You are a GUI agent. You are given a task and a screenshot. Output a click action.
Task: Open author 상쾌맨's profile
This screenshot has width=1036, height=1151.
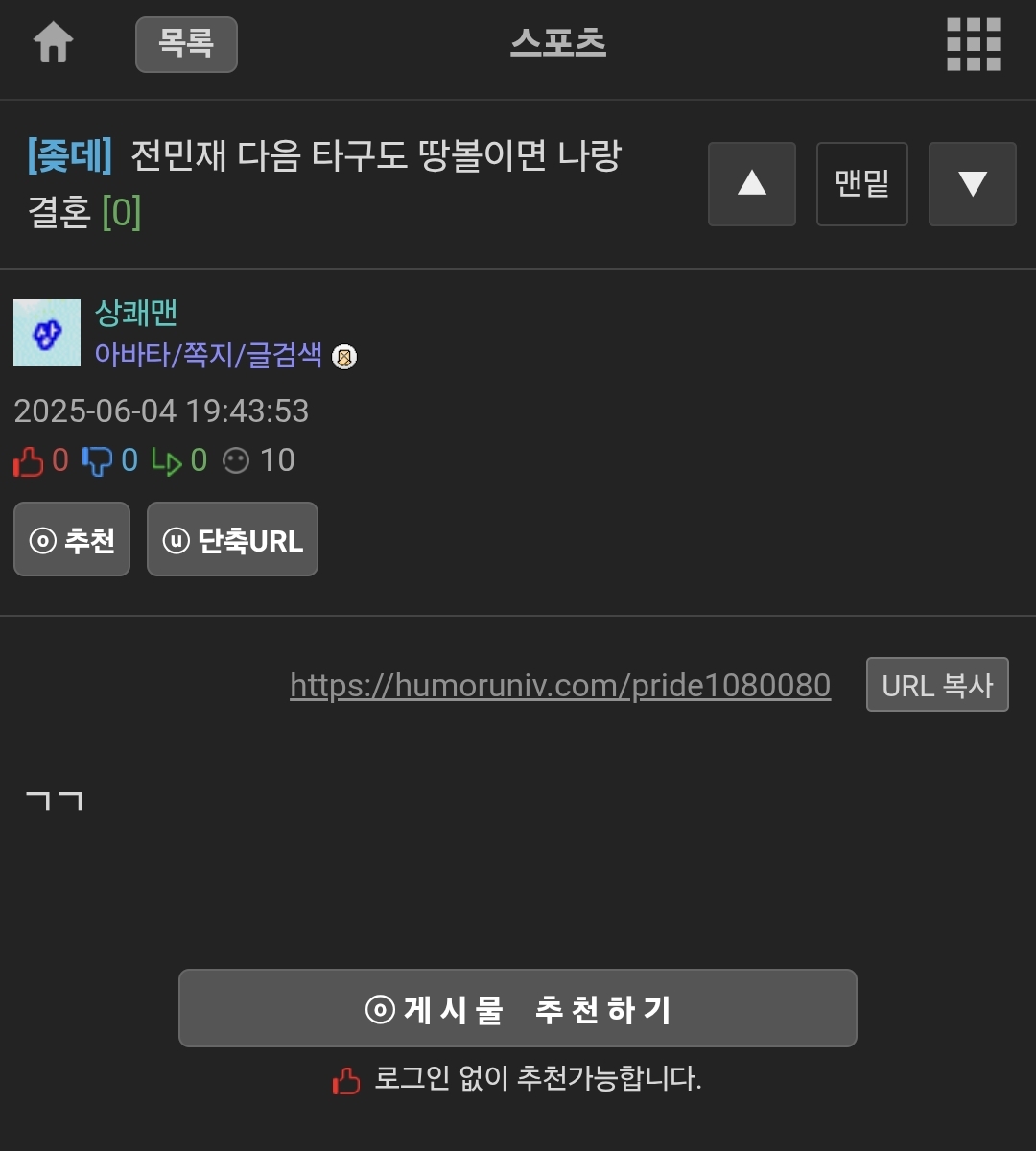(136, 313)
